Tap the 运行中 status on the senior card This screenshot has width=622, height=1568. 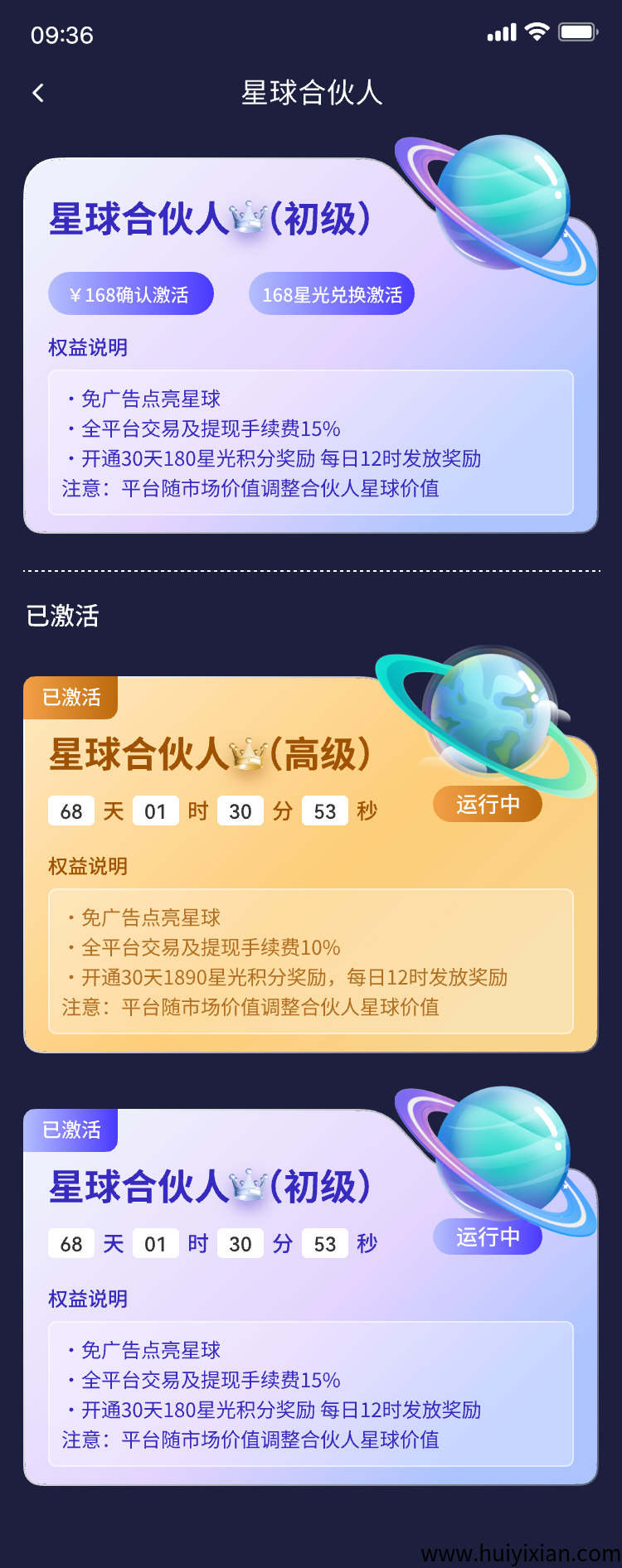tap(487, 804)
